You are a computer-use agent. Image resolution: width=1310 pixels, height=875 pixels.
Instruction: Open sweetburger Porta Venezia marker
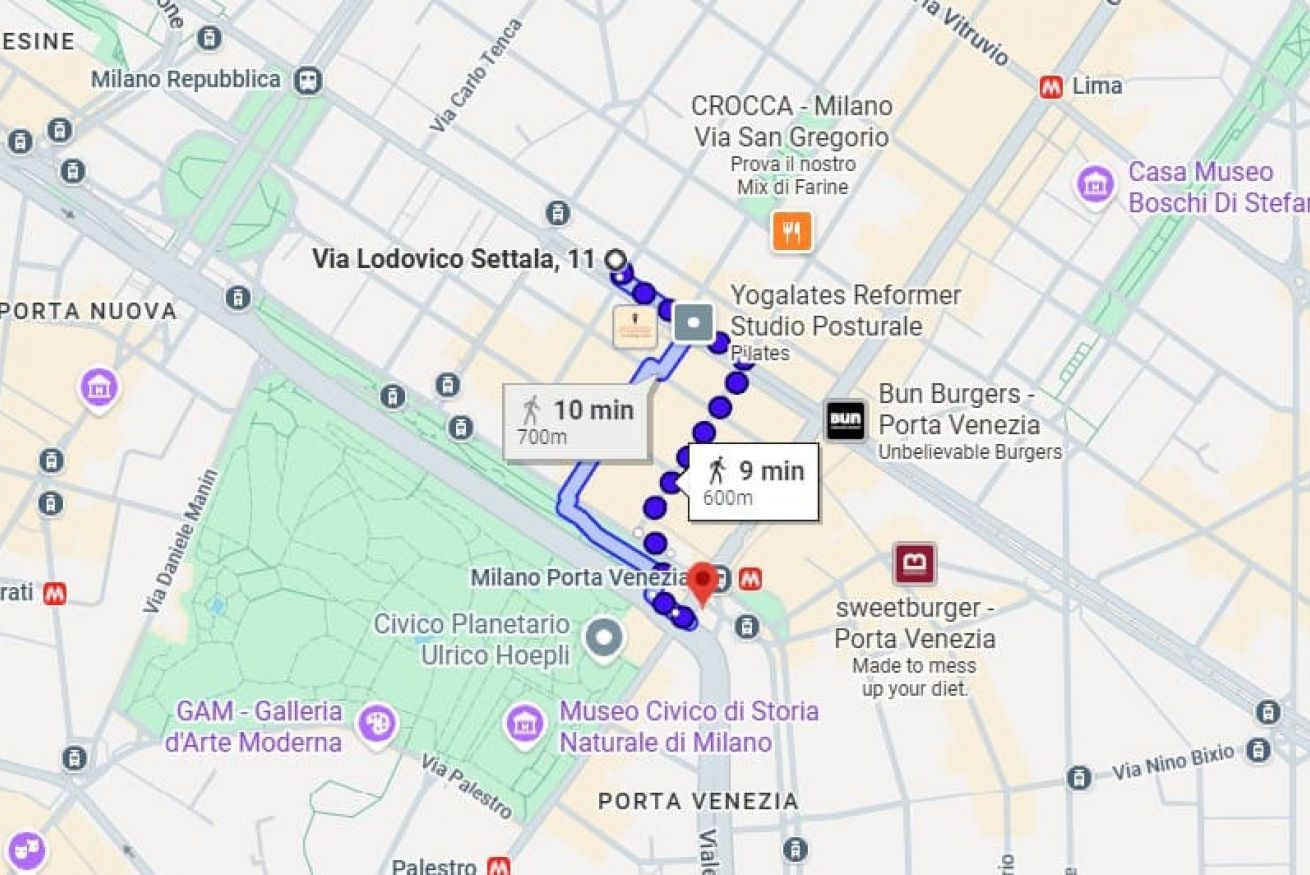(914, 563)
